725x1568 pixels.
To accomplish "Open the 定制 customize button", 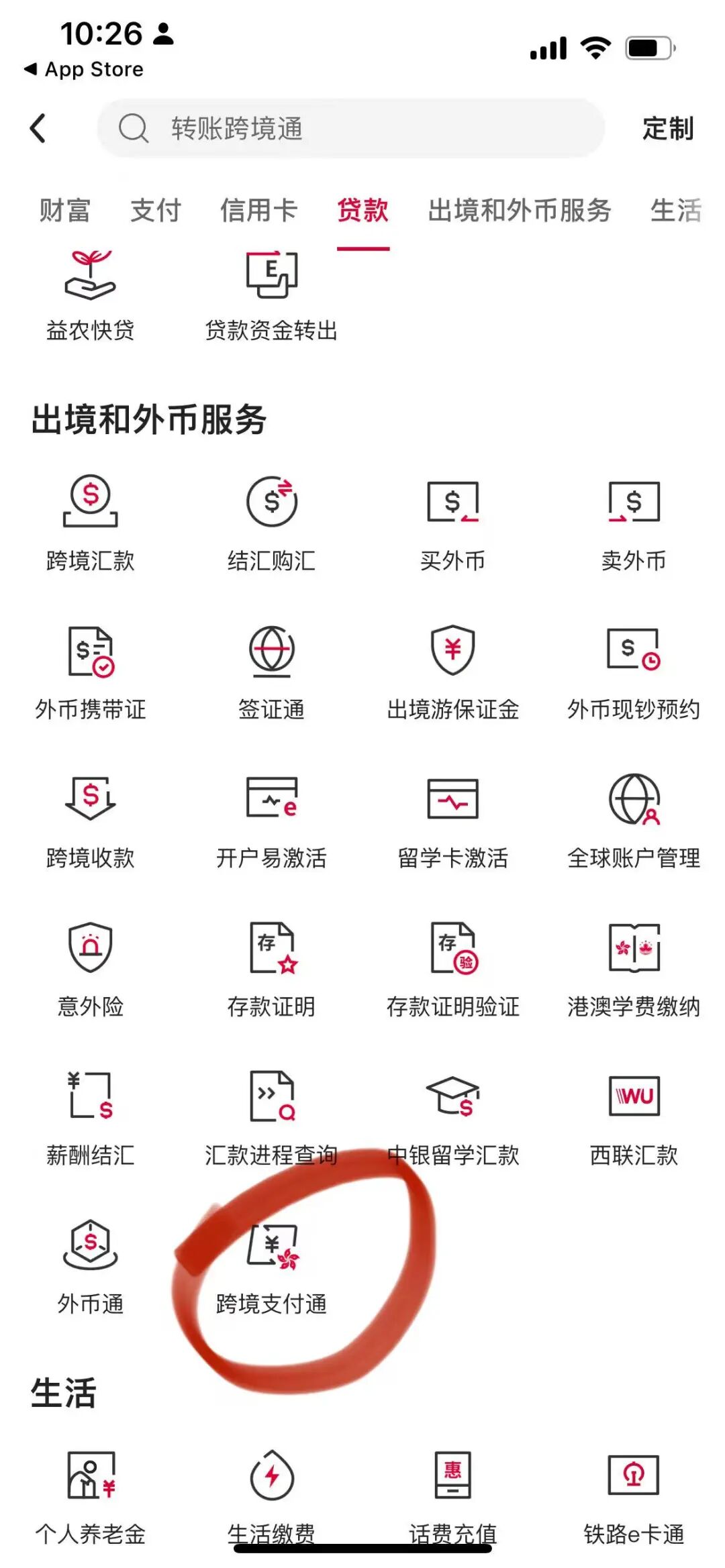I will click(667, 128).
